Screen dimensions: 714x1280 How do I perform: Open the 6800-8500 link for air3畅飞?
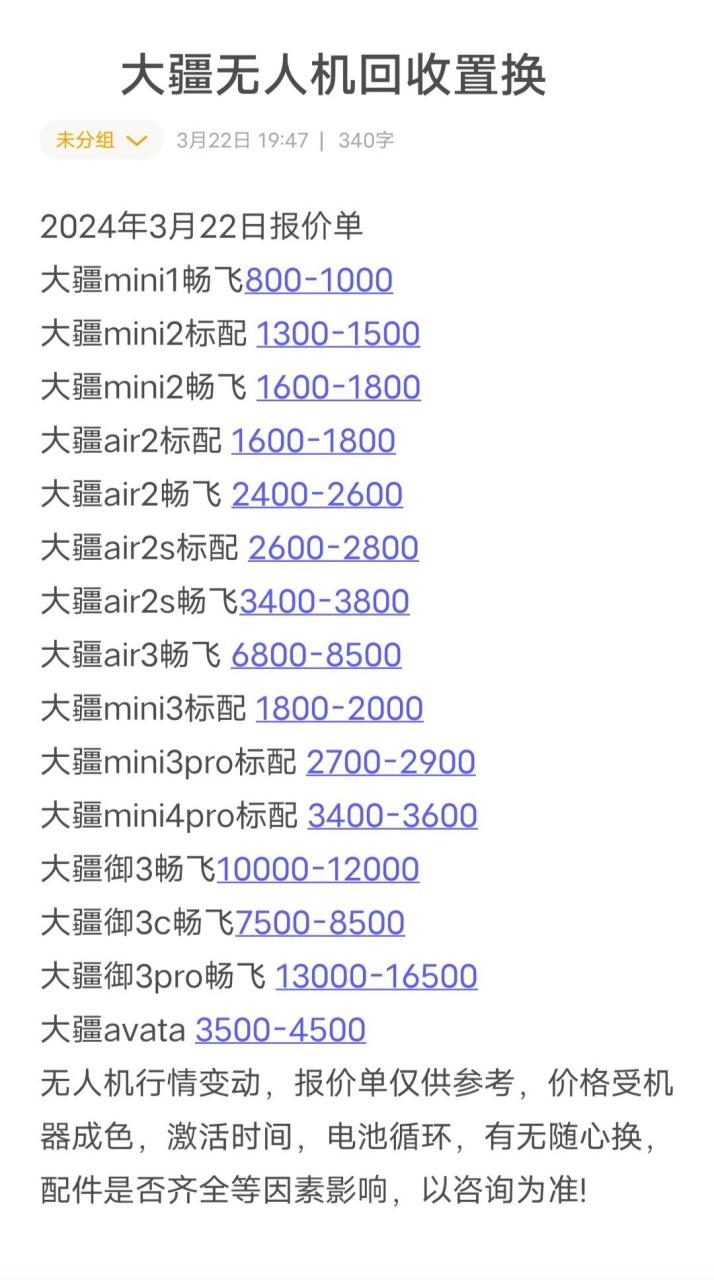[316, 655]
